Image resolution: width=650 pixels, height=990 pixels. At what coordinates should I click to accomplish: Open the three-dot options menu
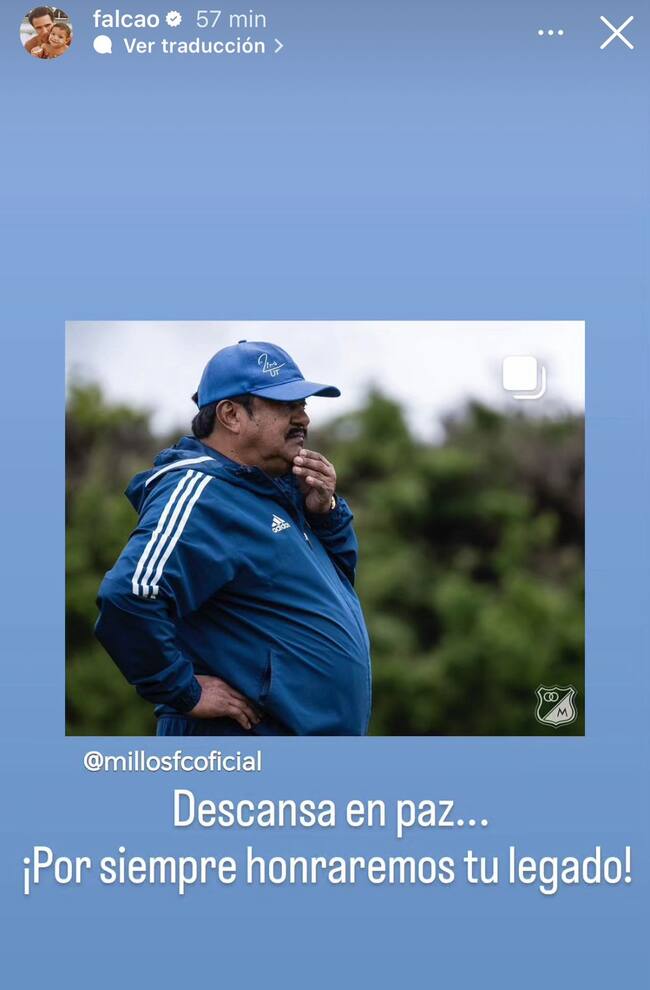pyautogui.click(x=550, y=33)
